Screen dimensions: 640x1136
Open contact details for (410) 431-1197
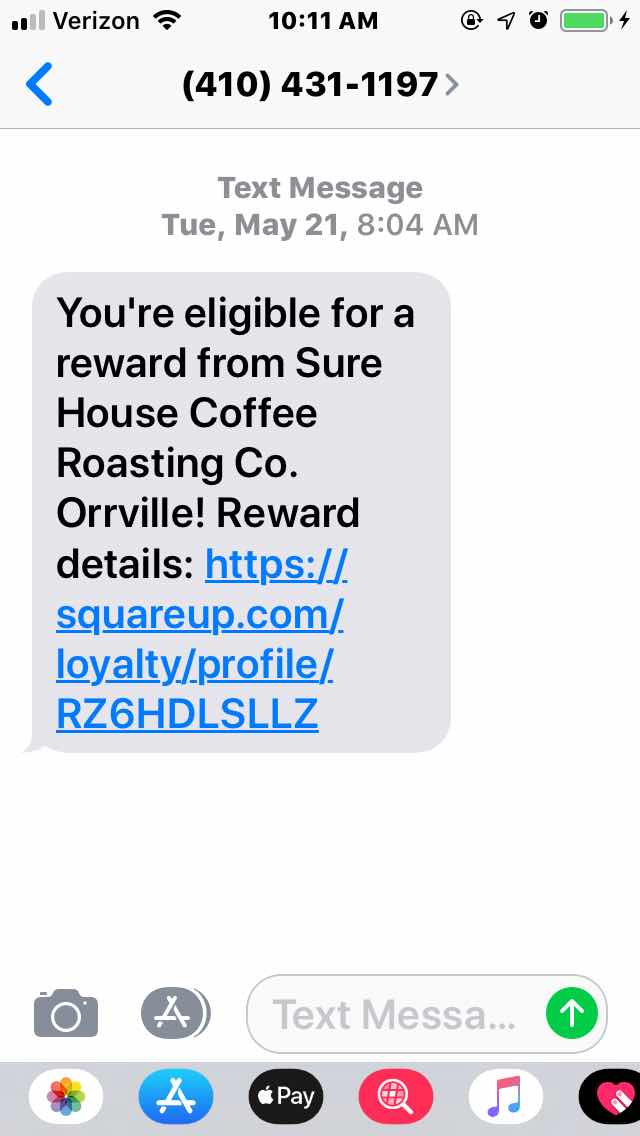tap(320, 85)
